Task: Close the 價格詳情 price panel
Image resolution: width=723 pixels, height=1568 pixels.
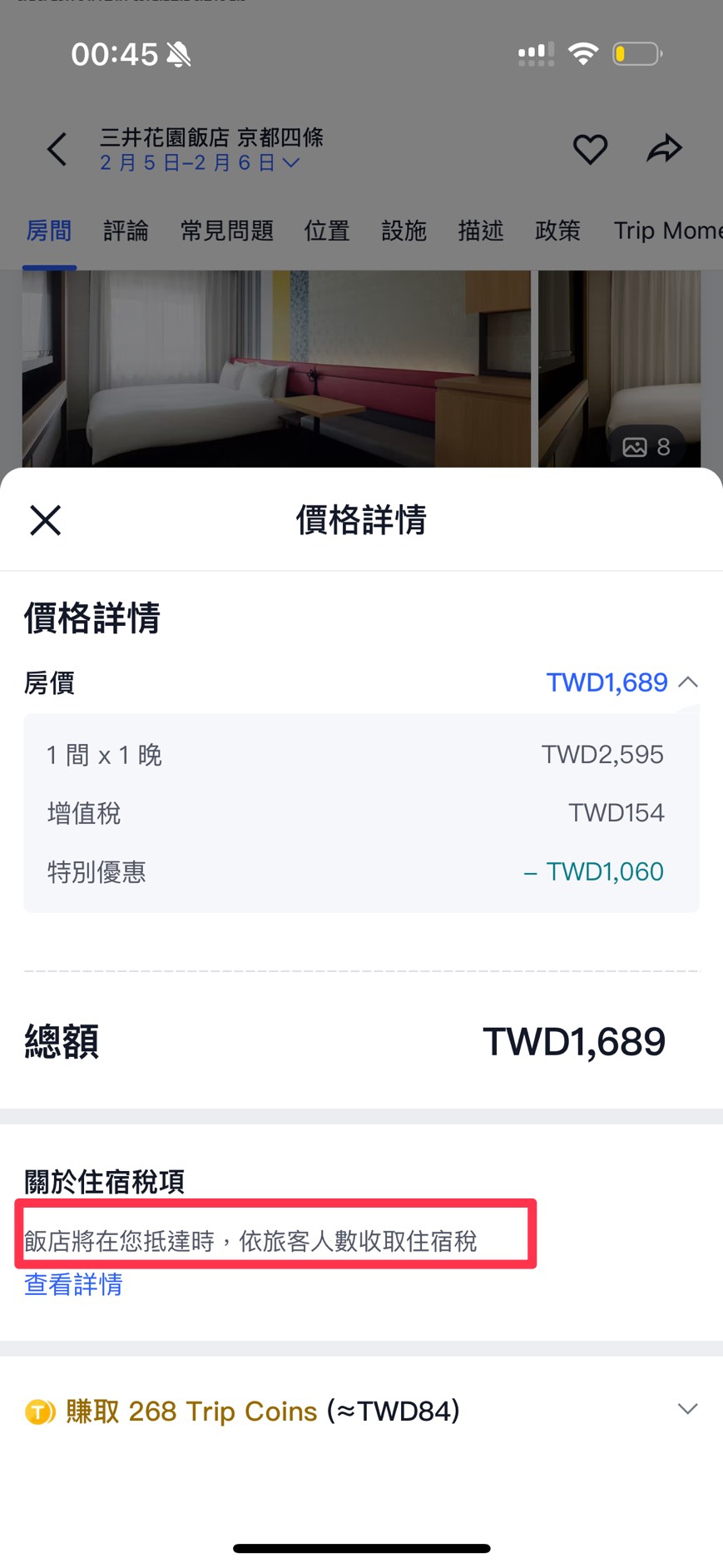Action: coord(45,519)
